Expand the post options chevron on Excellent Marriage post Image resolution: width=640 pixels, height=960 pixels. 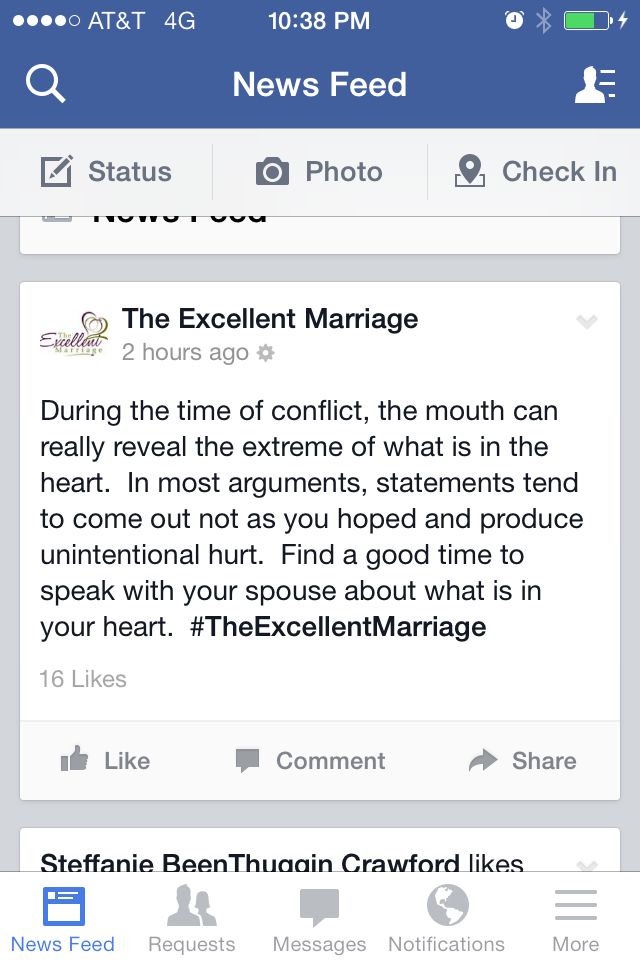(587, 322)
